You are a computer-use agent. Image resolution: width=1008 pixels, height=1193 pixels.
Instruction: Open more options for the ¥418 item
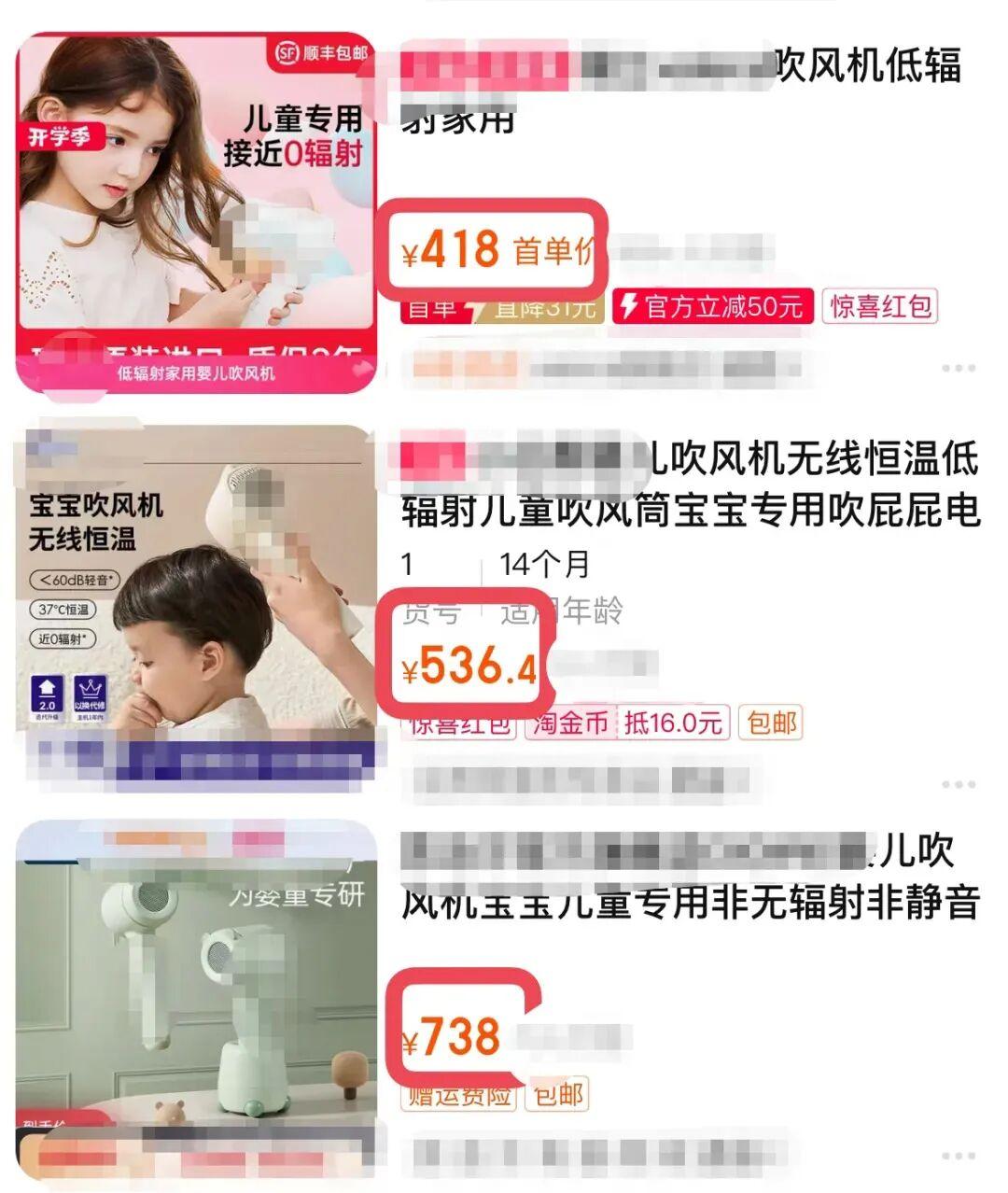click(959, 369)
